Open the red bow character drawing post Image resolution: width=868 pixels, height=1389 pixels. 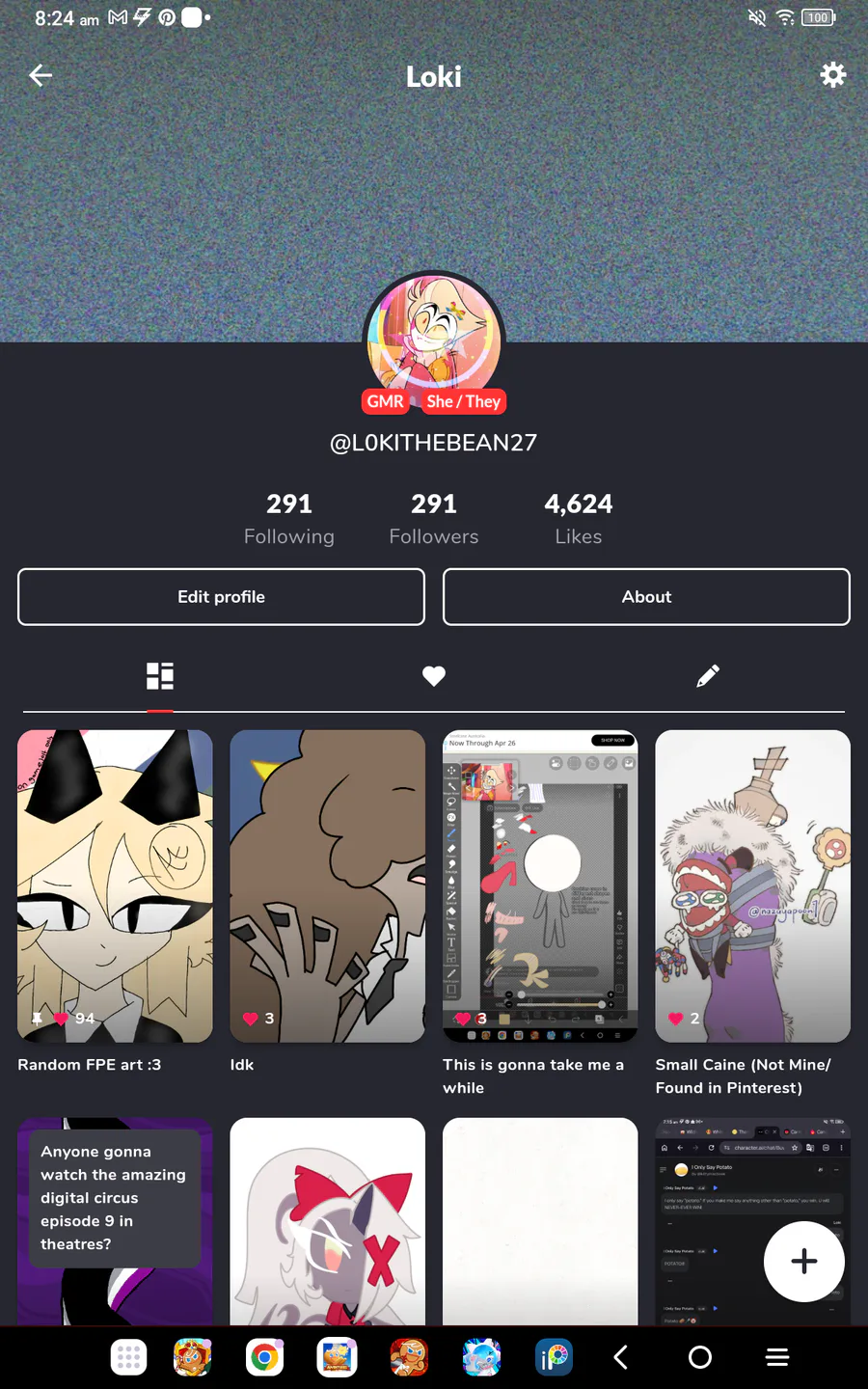tap(327, 1220)
